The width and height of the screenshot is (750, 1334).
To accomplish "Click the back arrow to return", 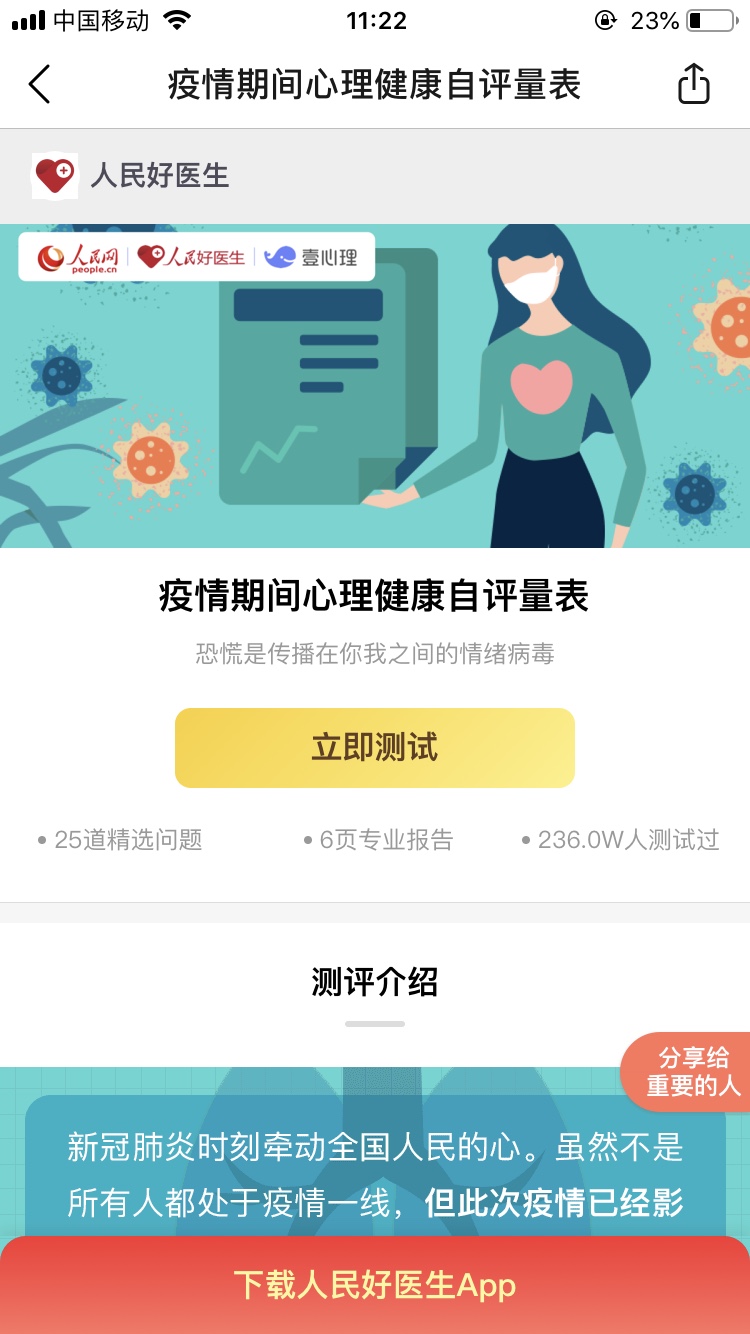I will point(40,84).
